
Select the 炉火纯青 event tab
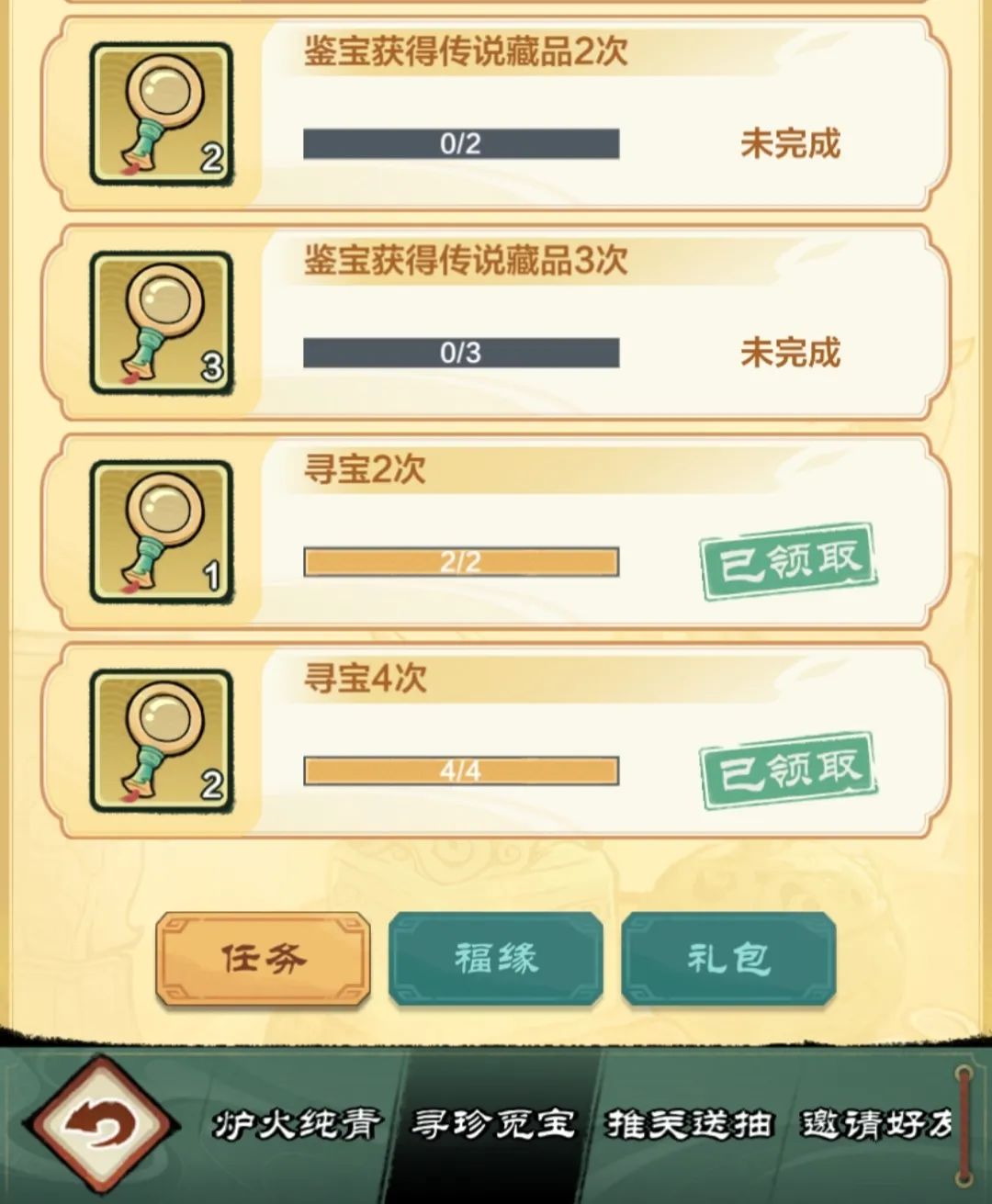(297, 1124)
